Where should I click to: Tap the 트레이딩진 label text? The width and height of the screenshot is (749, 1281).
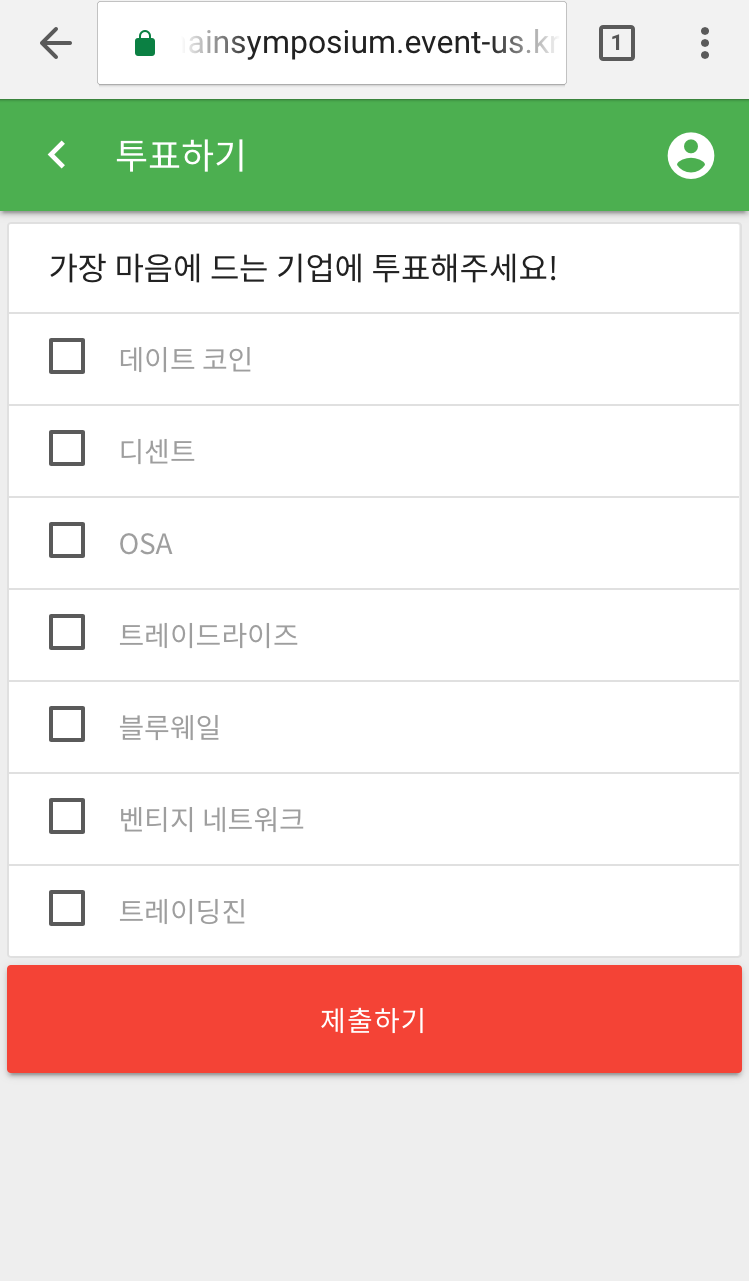point(184,908)
